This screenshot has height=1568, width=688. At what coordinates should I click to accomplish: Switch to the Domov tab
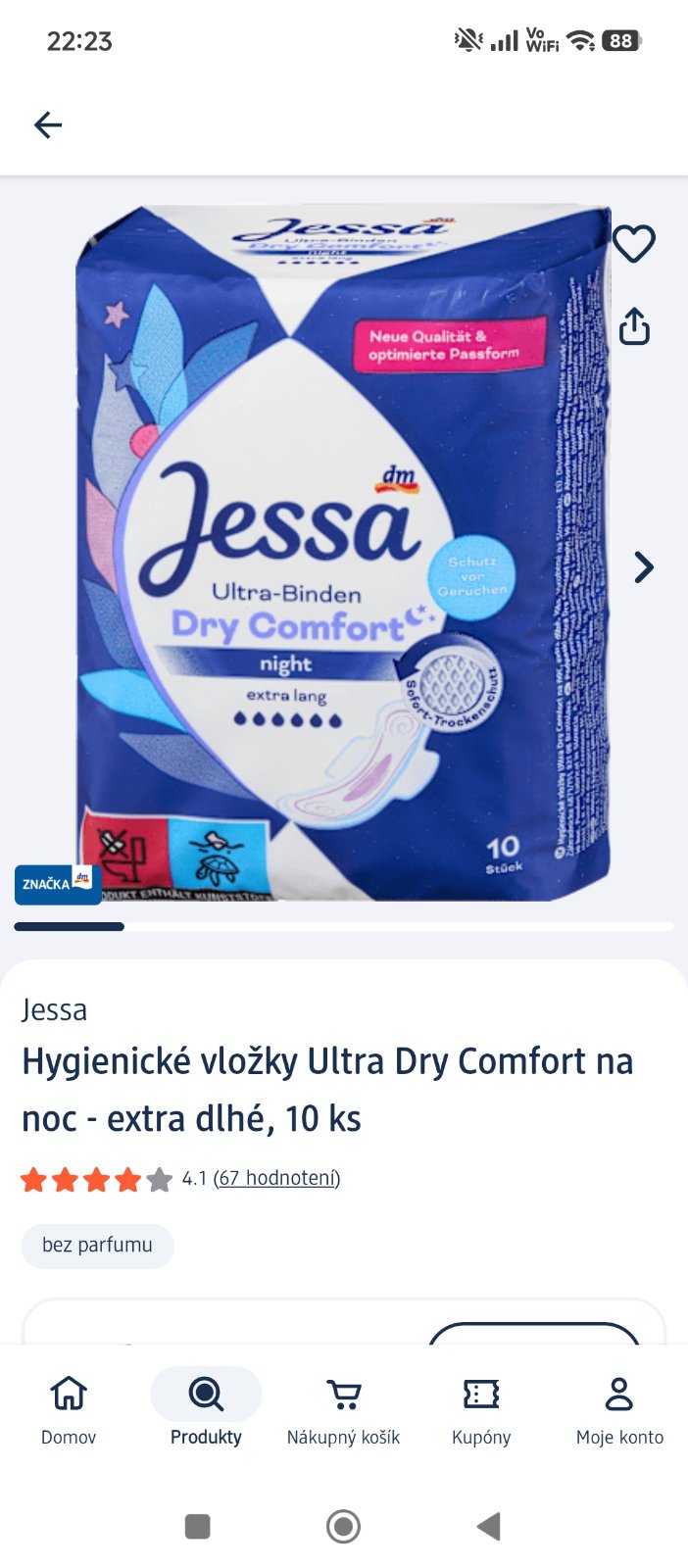click(x=69, y=1409)
